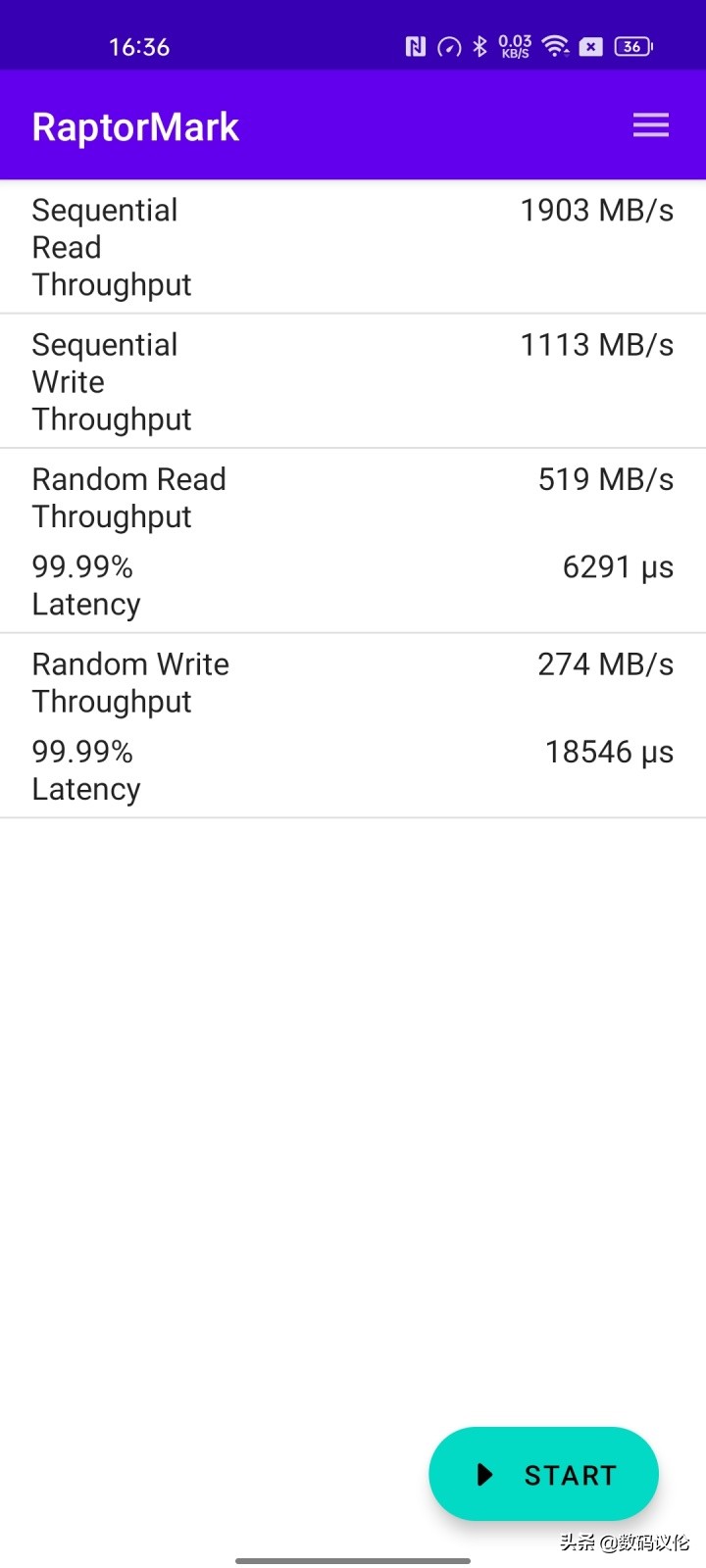Open the RaptorMark navigation menu
The width and height of the screenshot is (706, 1568).
coord(650,125)
